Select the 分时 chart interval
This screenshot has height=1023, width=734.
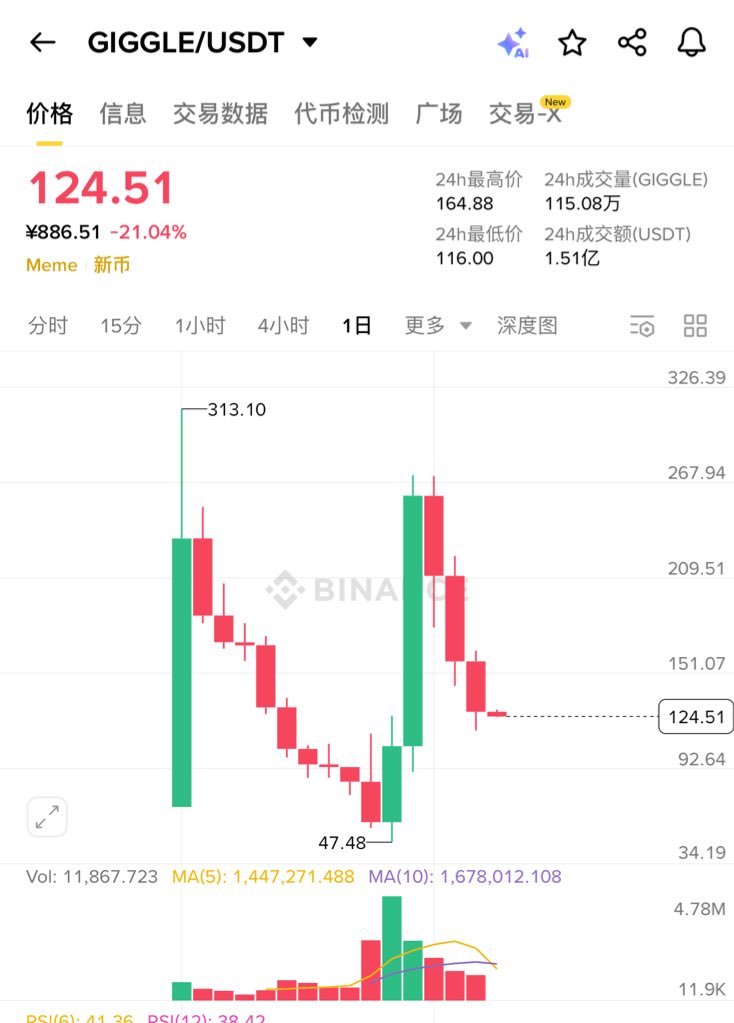[48, 326]
